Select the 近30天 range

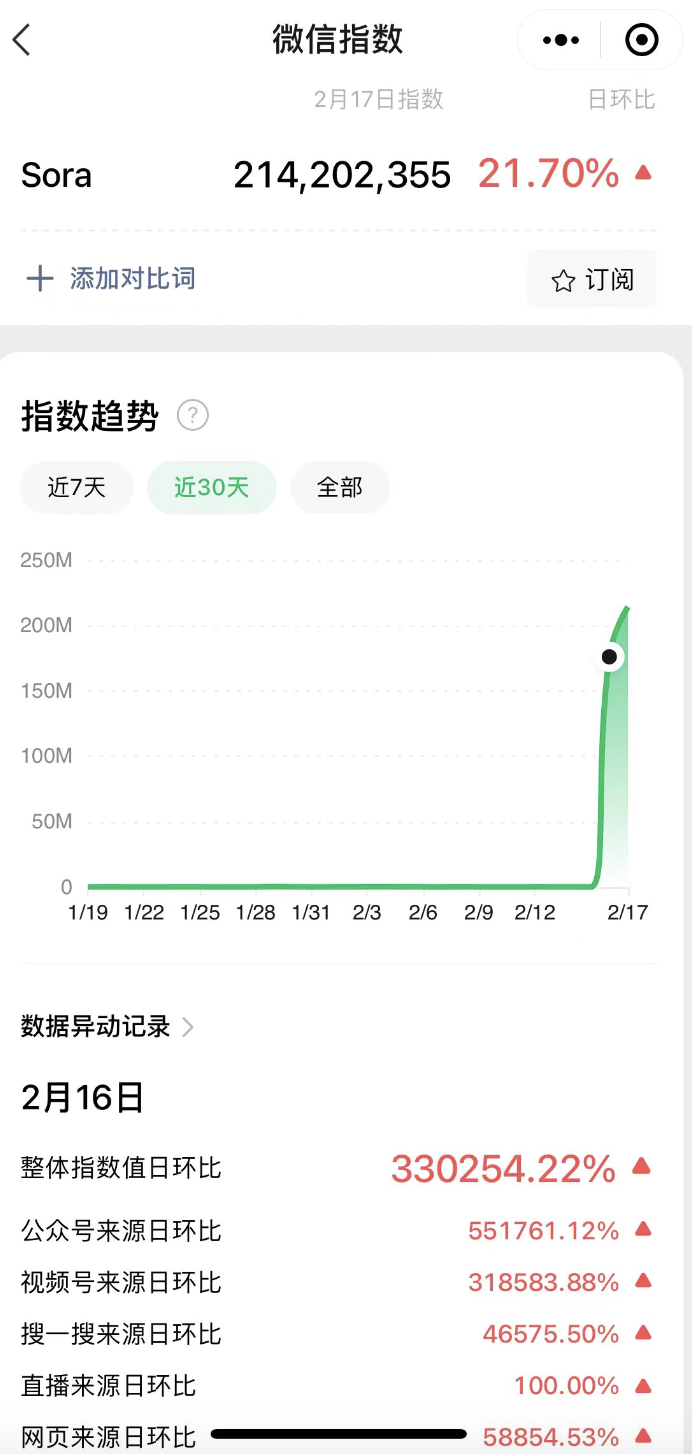(x=211, y=487)
